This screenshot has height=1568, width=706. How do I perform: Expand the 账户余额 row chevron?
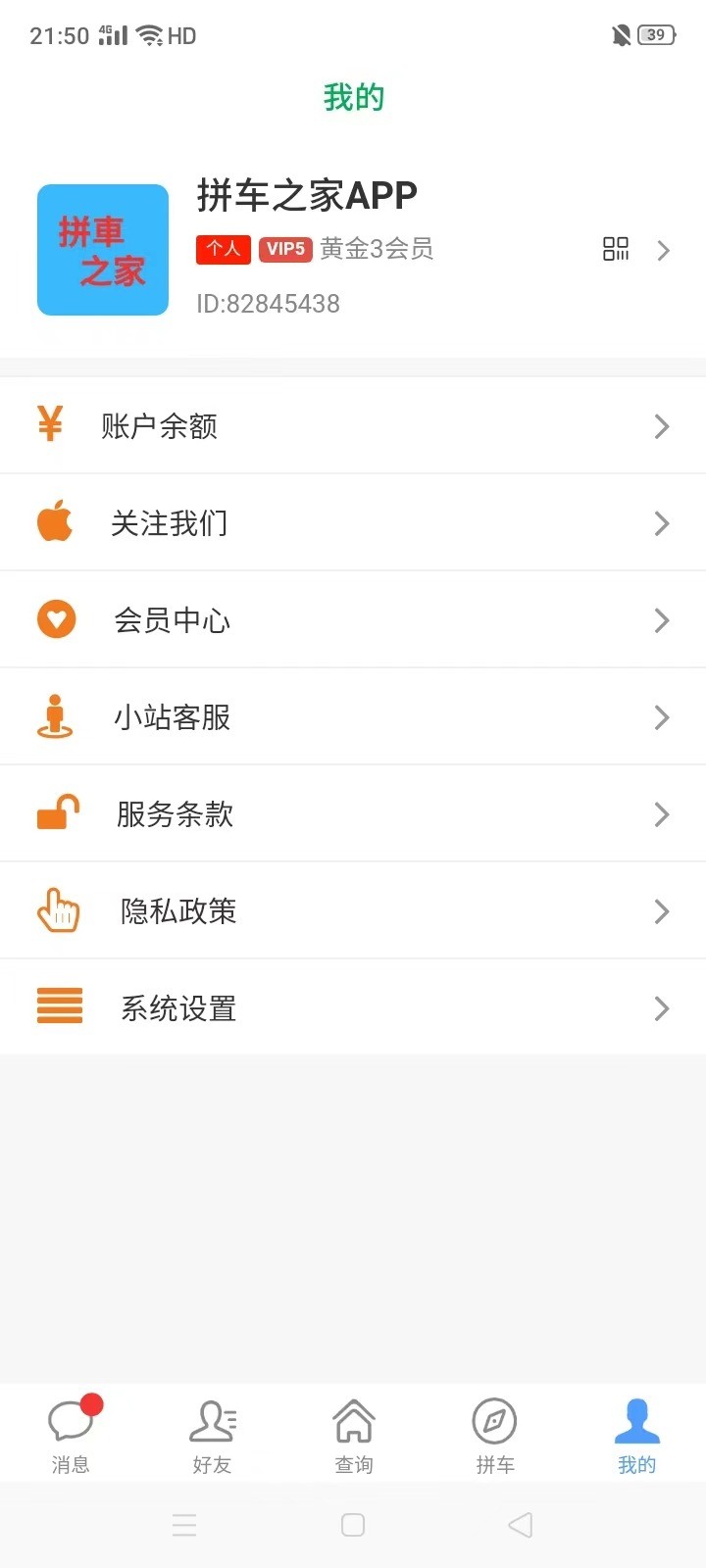(x=660, y=424)
